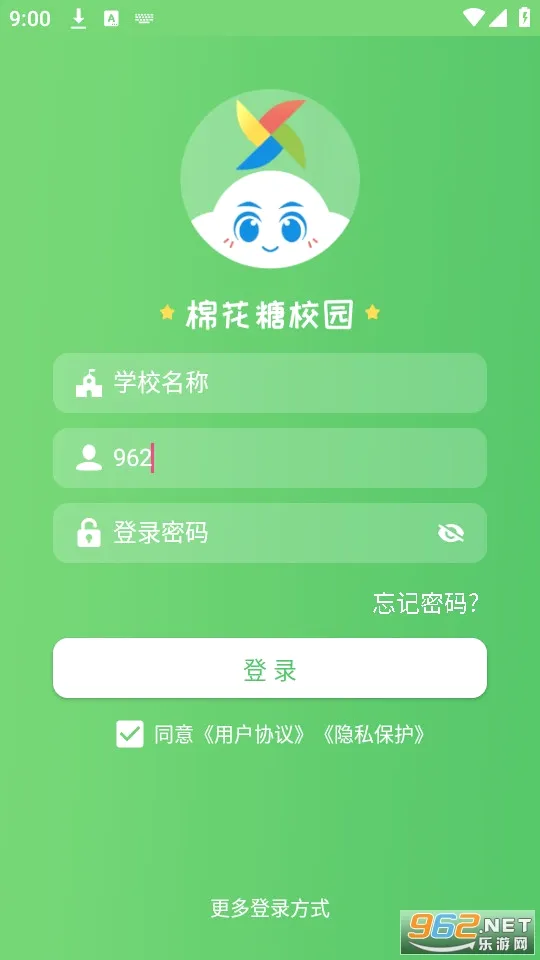Tap the 登录密码 password field

click(x=270, y=533)
